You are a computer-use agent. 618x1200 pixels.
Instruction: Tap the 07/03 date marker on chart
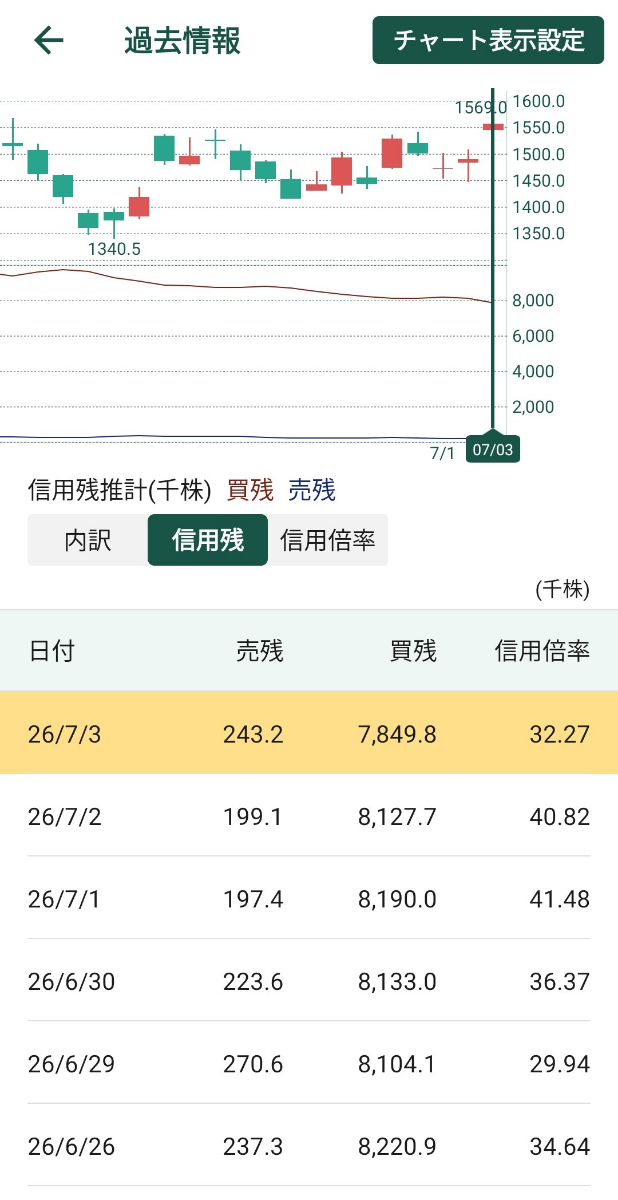(x=492, y=450)
